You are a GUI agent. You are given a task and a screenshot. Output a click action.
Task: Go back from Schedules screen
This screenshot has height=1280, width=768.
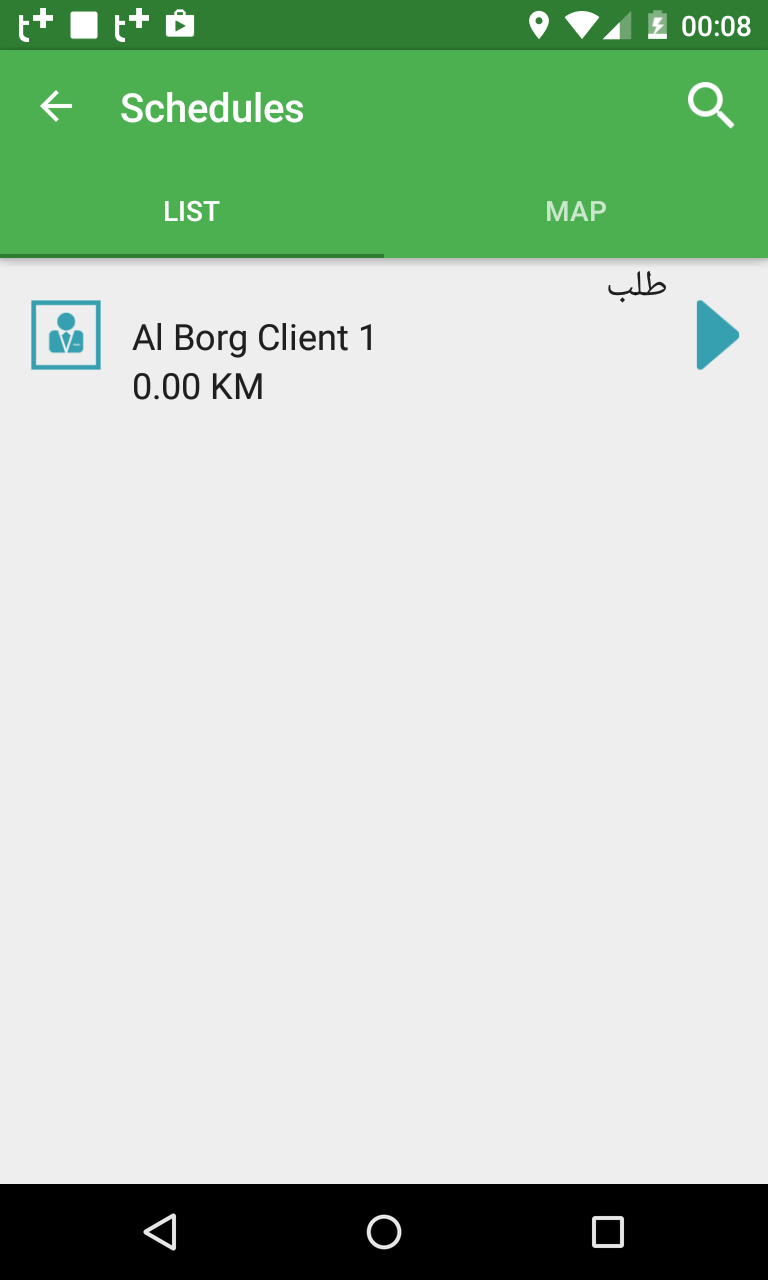coord(56,107)
